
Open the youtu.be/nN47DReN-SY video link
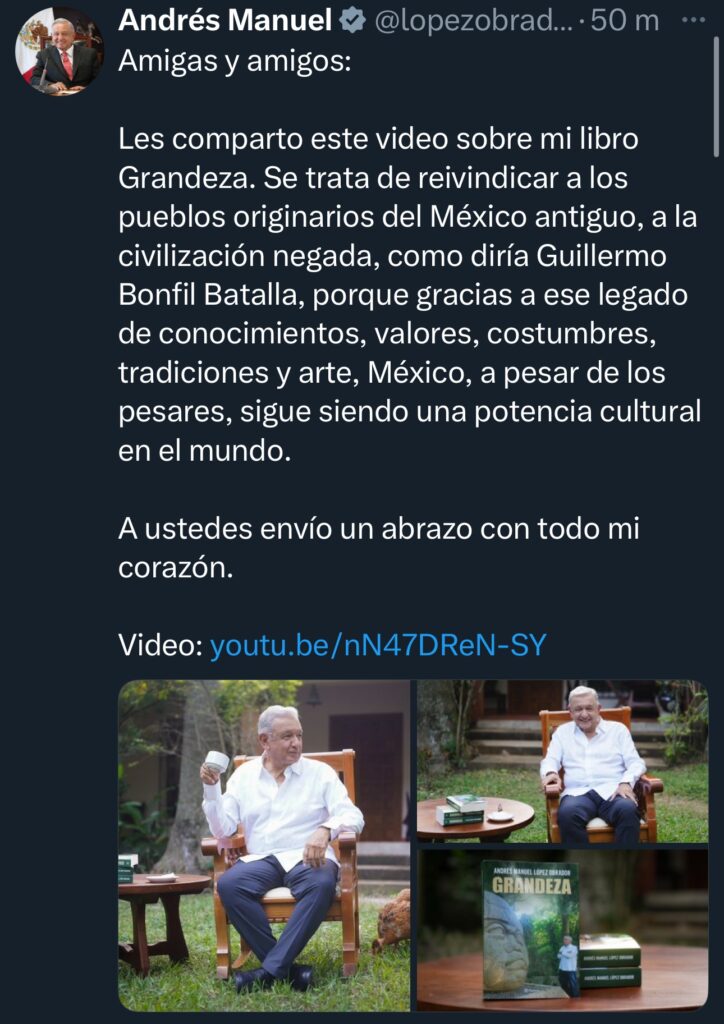378,644
